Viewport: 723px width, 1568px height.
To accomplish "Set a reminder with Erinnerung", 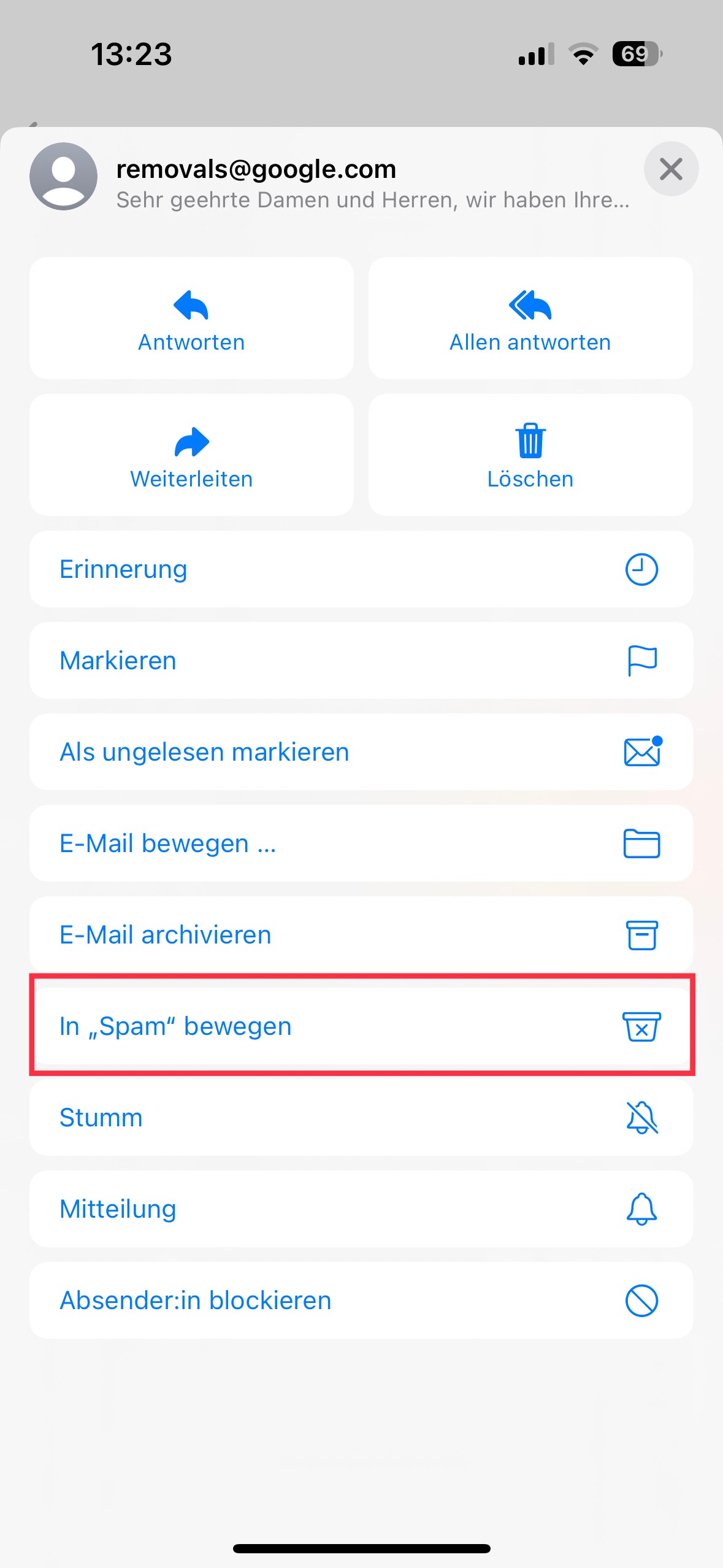I will (x=361, y=569).
